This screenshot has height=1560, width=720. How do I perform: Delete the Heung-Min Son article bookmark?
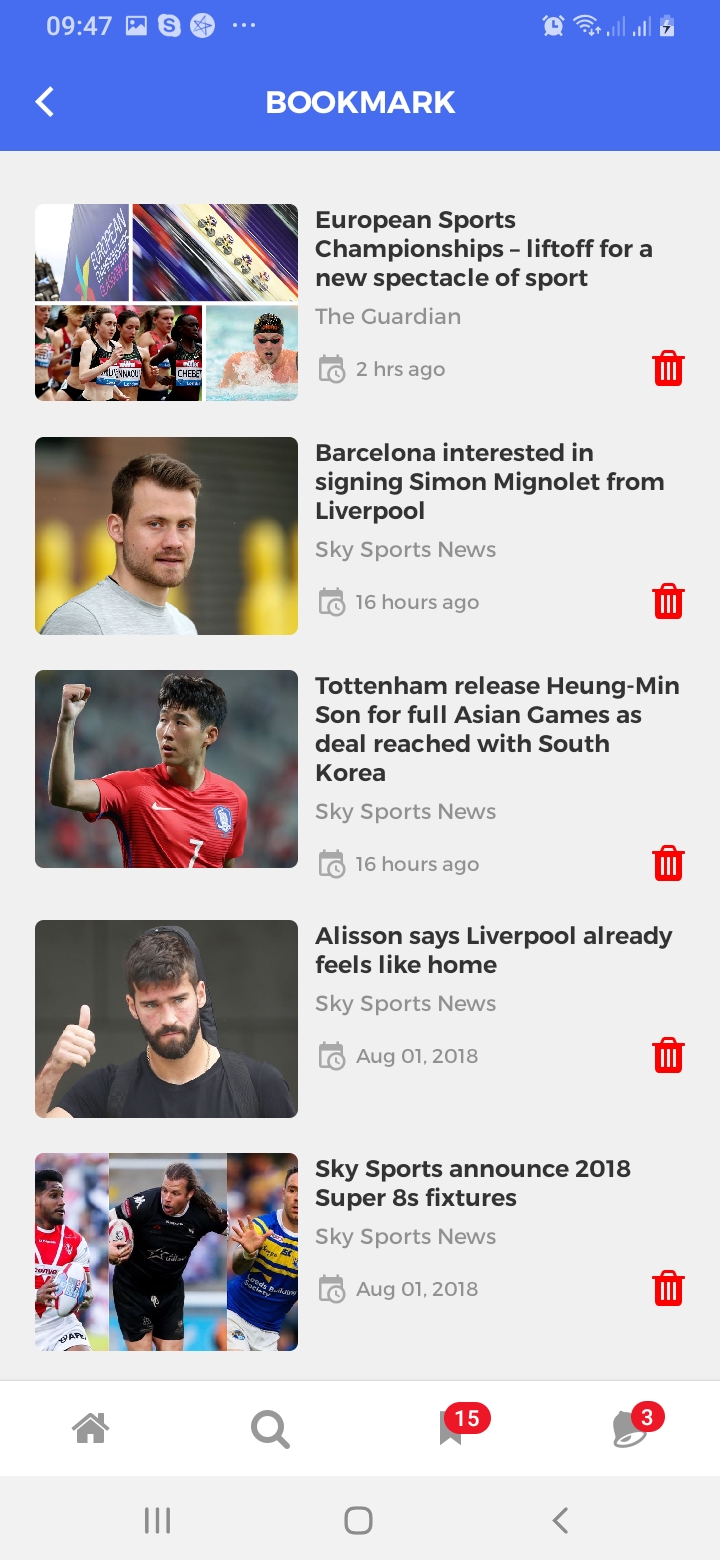(667, 862)
